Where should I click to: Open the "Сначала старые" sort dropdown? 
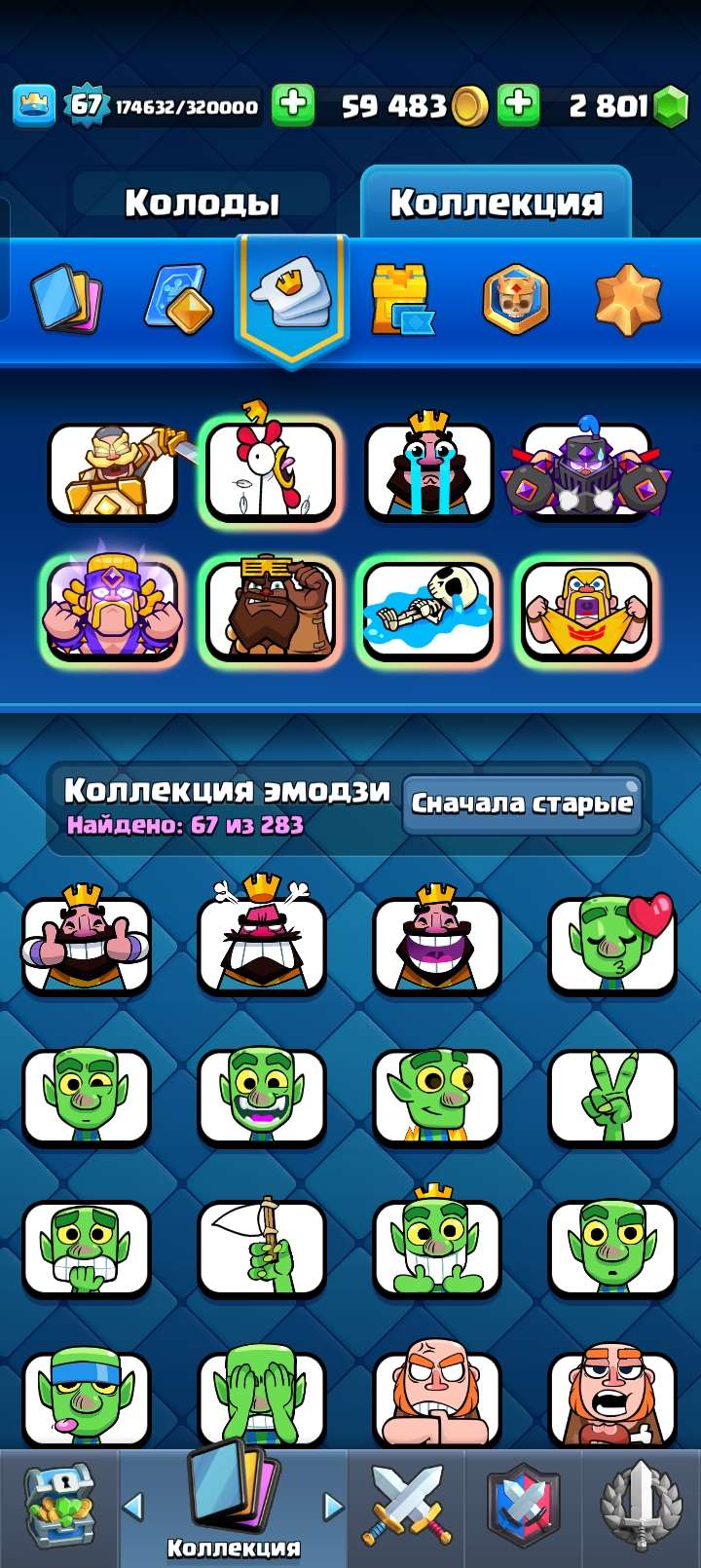coord(524,803)
